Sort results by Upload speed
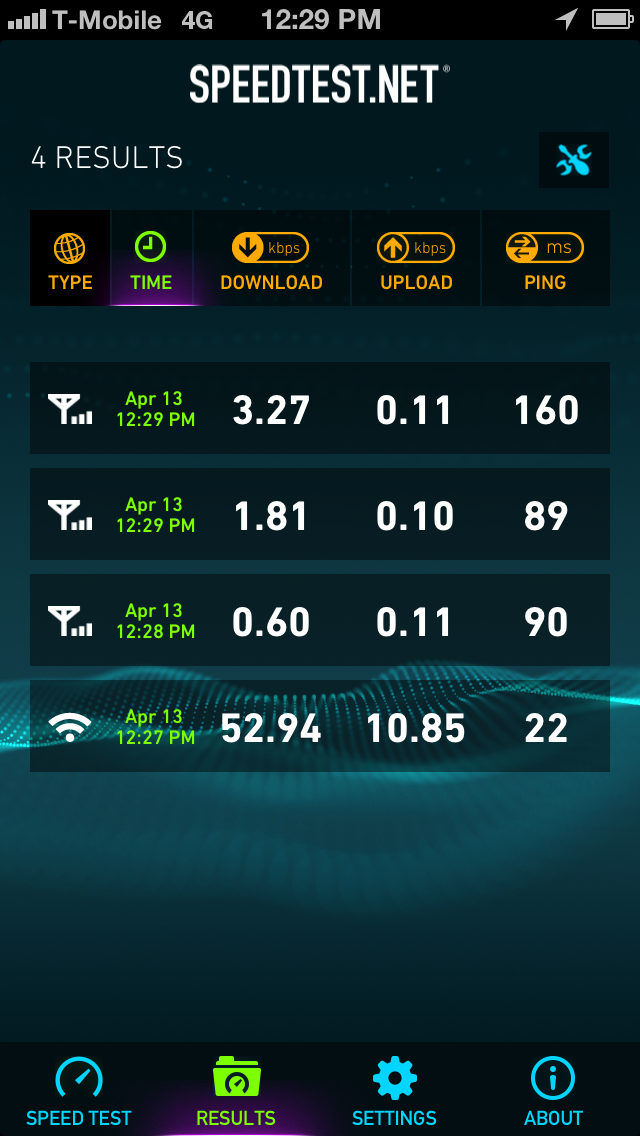Image resolution: width=640 pixels, height=1136 pixels. [417, 258]
